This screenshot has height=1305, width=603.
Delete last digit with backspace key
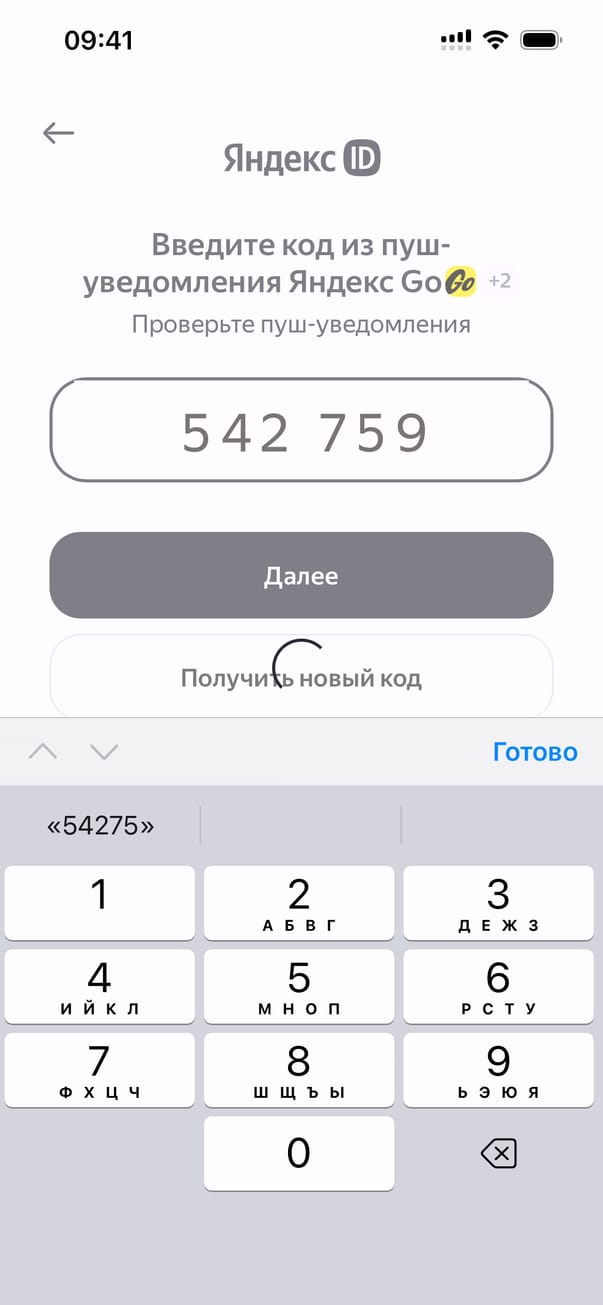[498, 1154]
